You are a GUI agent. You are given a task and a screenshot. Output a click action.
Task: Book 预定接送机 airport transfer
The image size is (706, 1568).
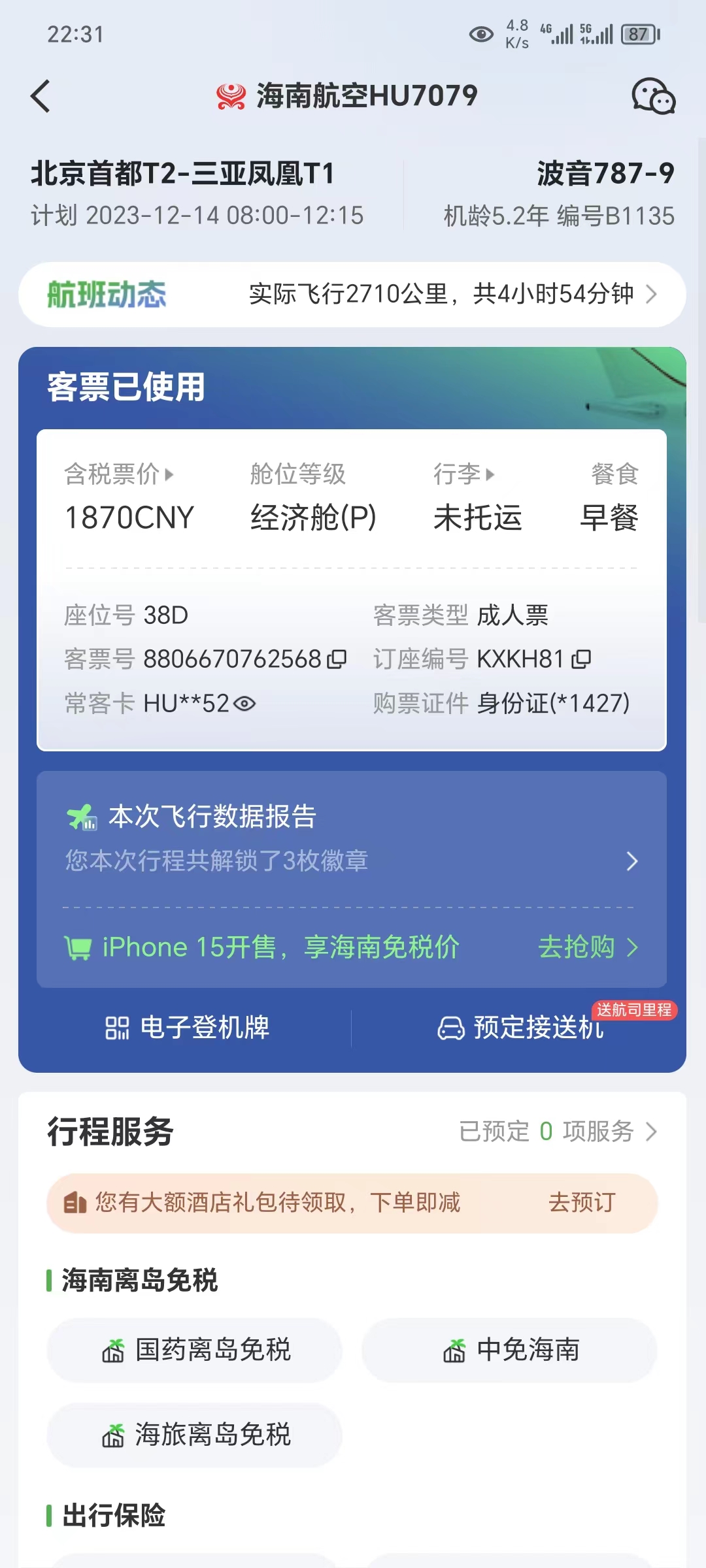point(521,1028)
